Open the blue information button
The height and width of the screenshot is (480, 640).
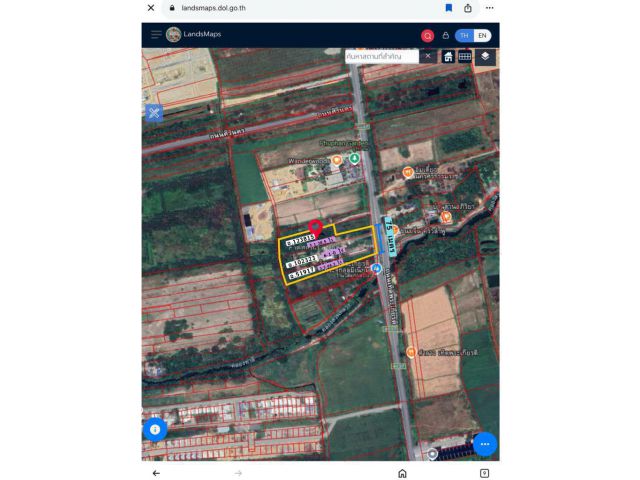155,430
